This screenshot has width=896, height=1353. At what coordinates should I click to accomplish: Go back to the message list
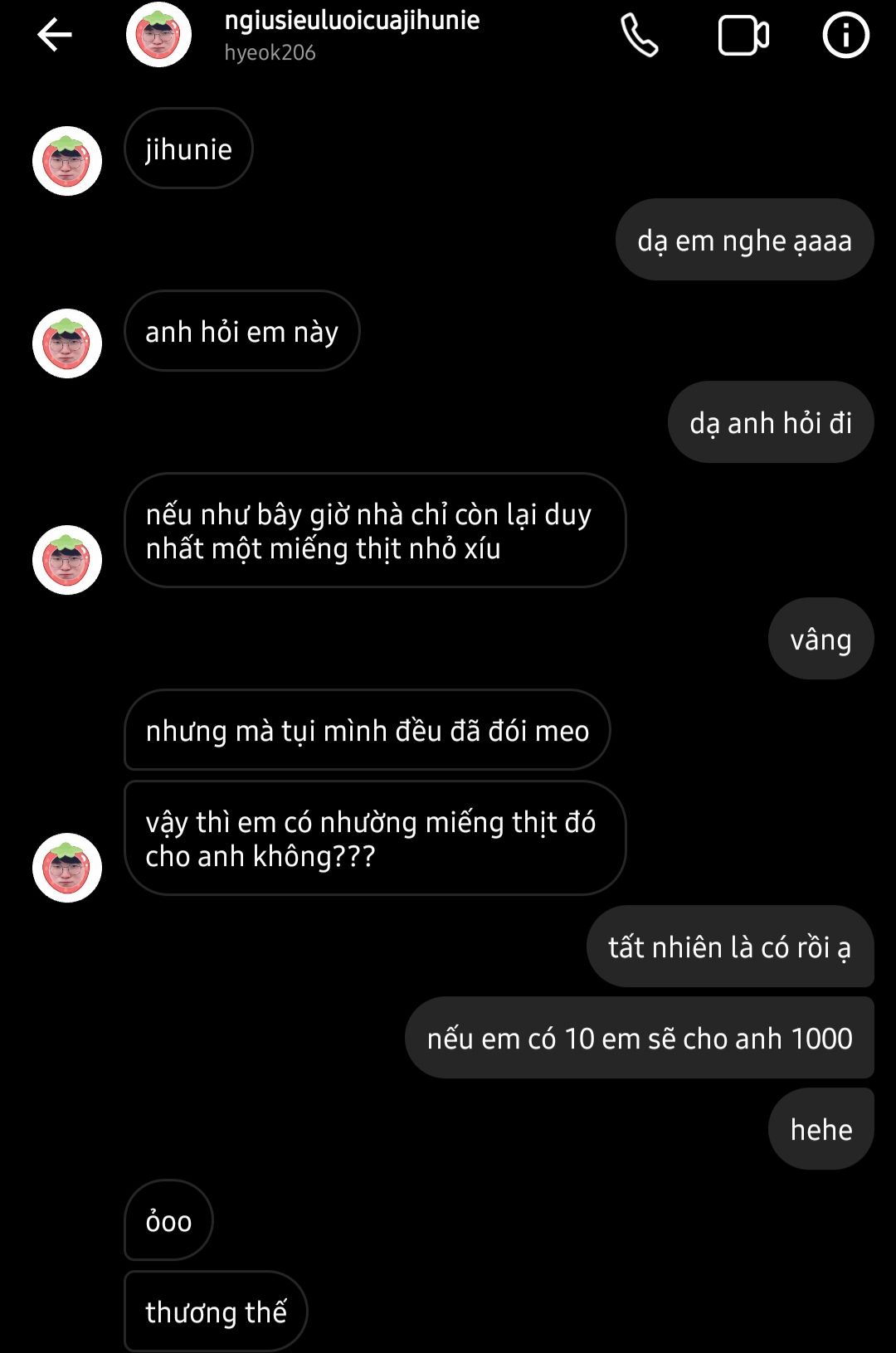pos(55,35)
